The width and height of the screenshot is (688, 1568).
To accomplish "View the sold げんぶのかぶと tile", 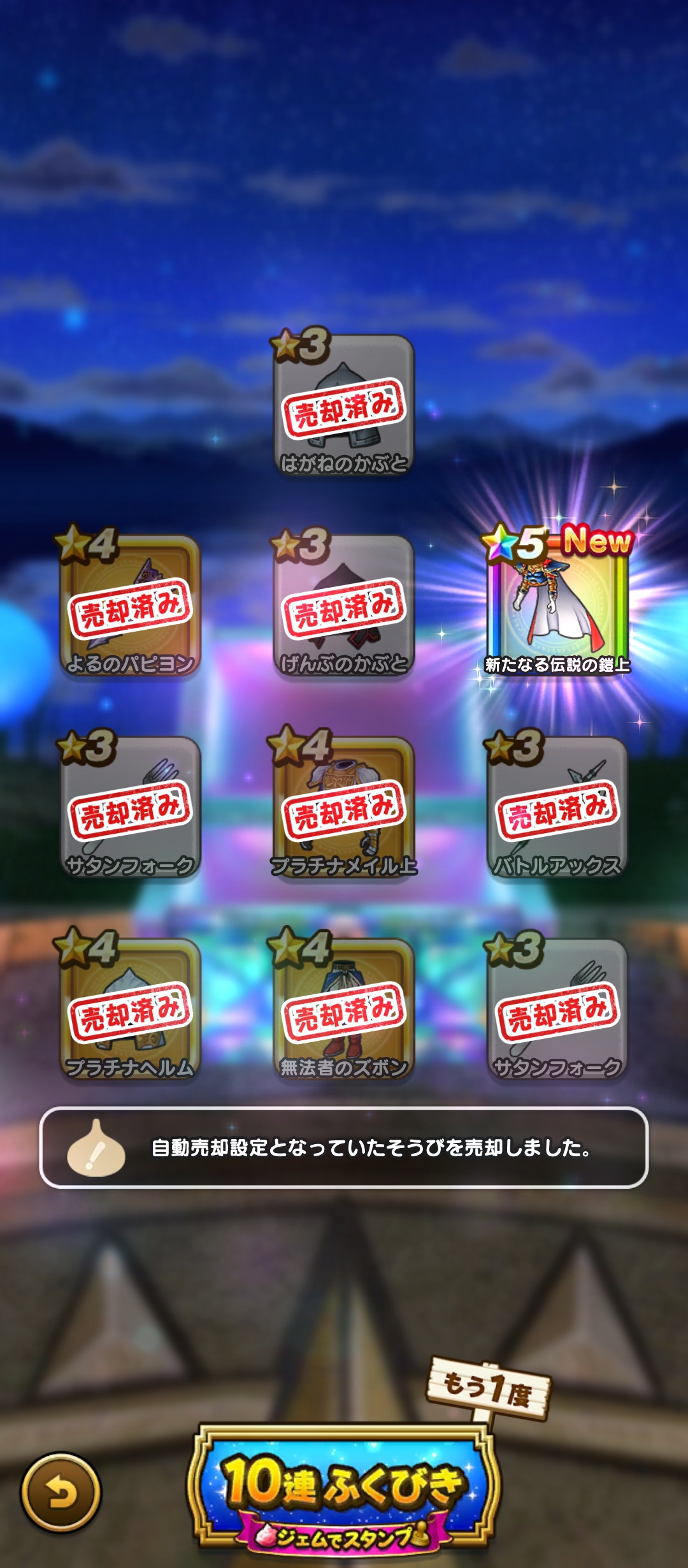I will [344, 606].
